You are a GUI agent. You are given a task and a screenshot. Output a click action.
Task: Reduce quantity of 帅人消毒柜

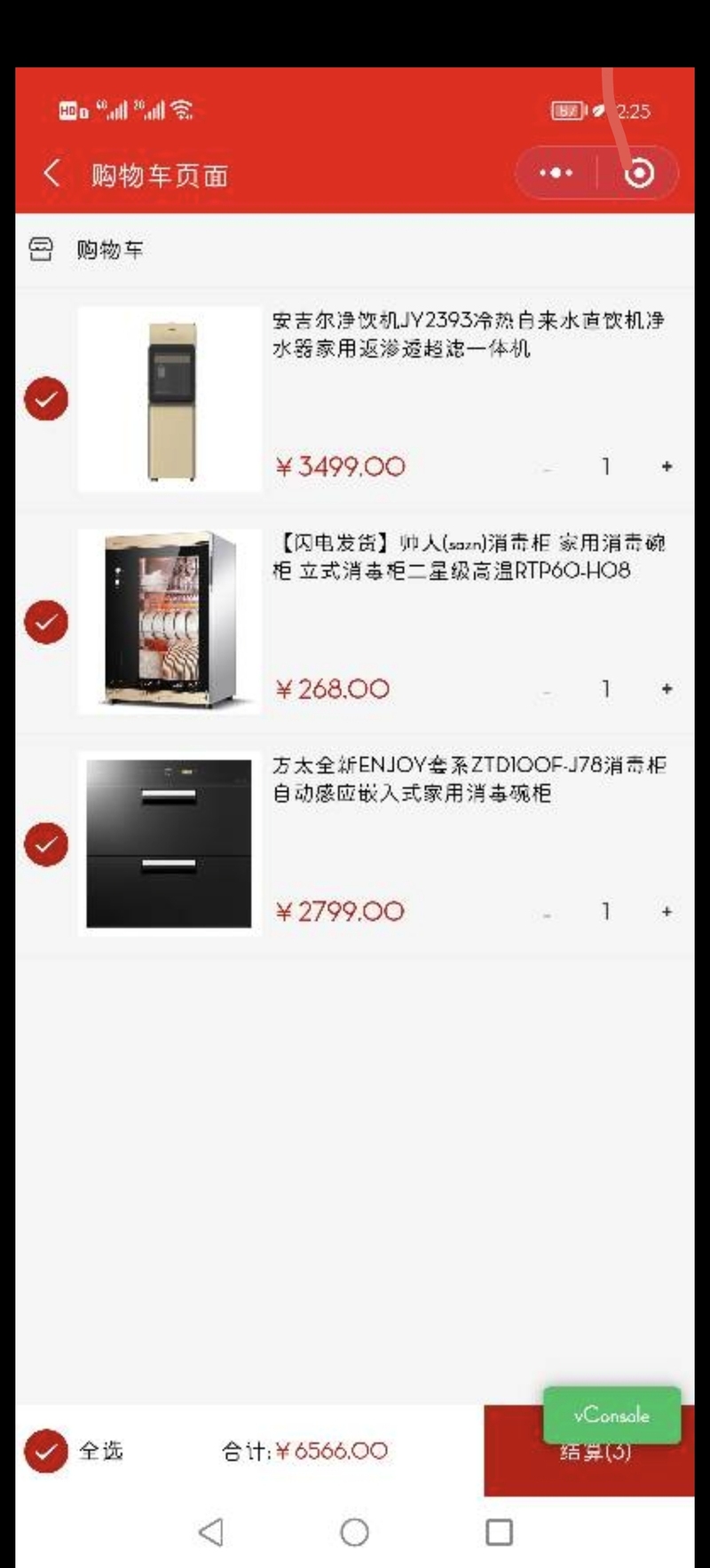547,691
